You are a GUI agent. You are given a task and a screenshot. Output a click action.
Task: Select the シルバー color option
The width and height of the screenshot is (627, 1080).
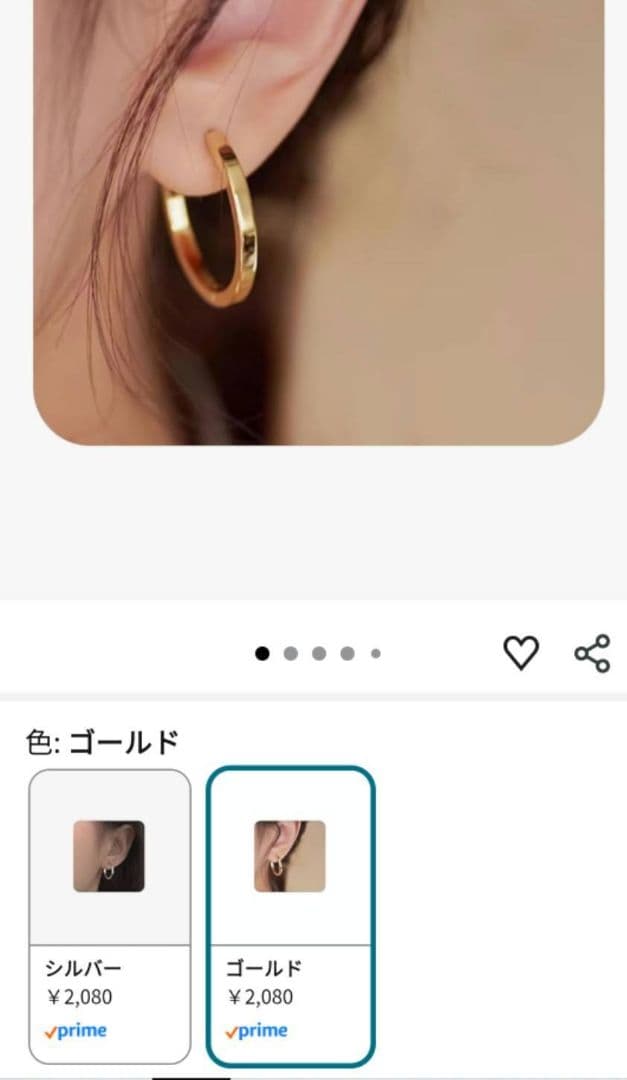(x=110, y=916)
